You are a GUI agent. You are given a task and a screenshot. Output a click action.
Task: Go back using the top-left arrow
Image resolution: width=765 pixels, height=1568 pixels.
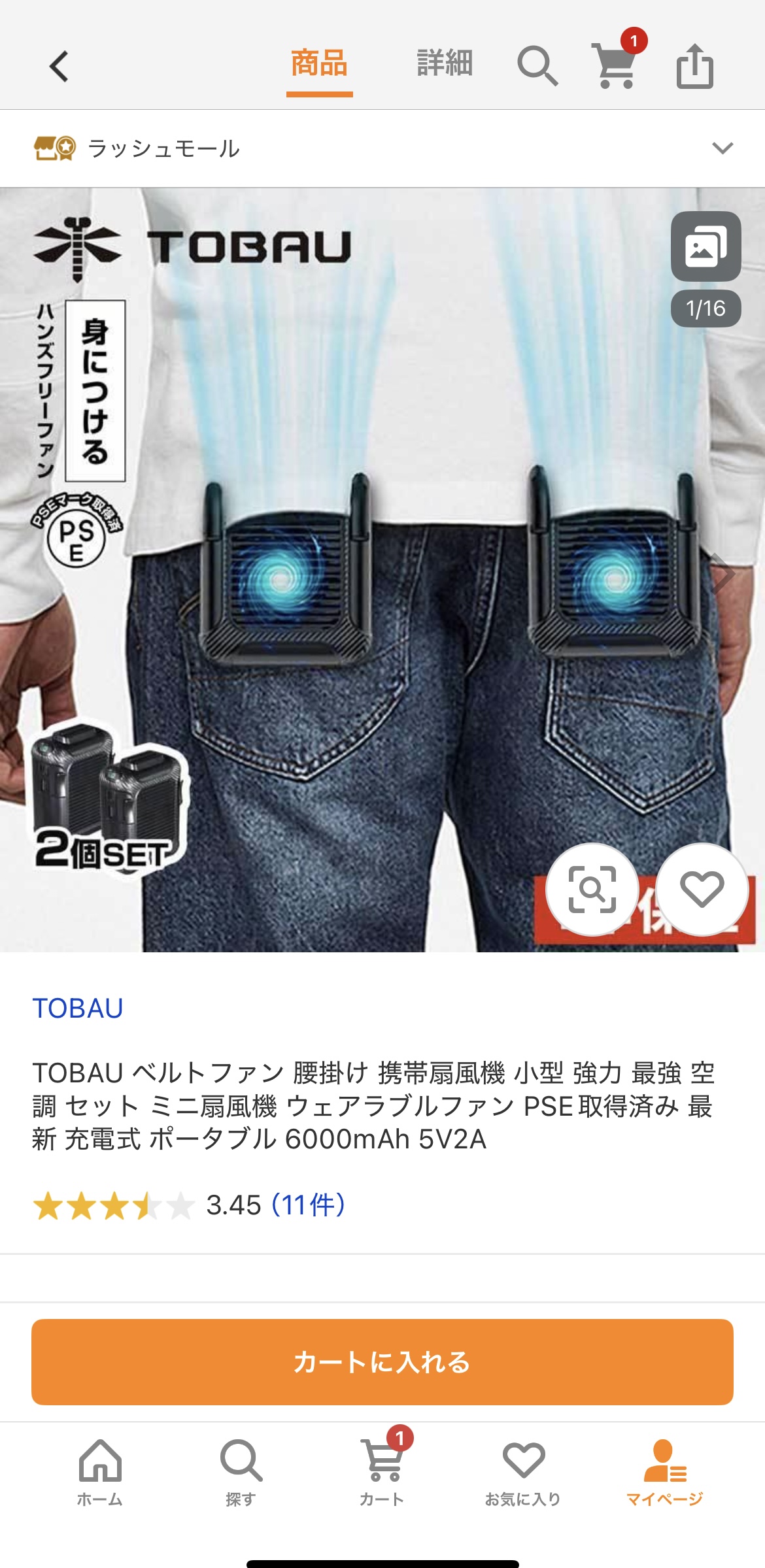59,67
